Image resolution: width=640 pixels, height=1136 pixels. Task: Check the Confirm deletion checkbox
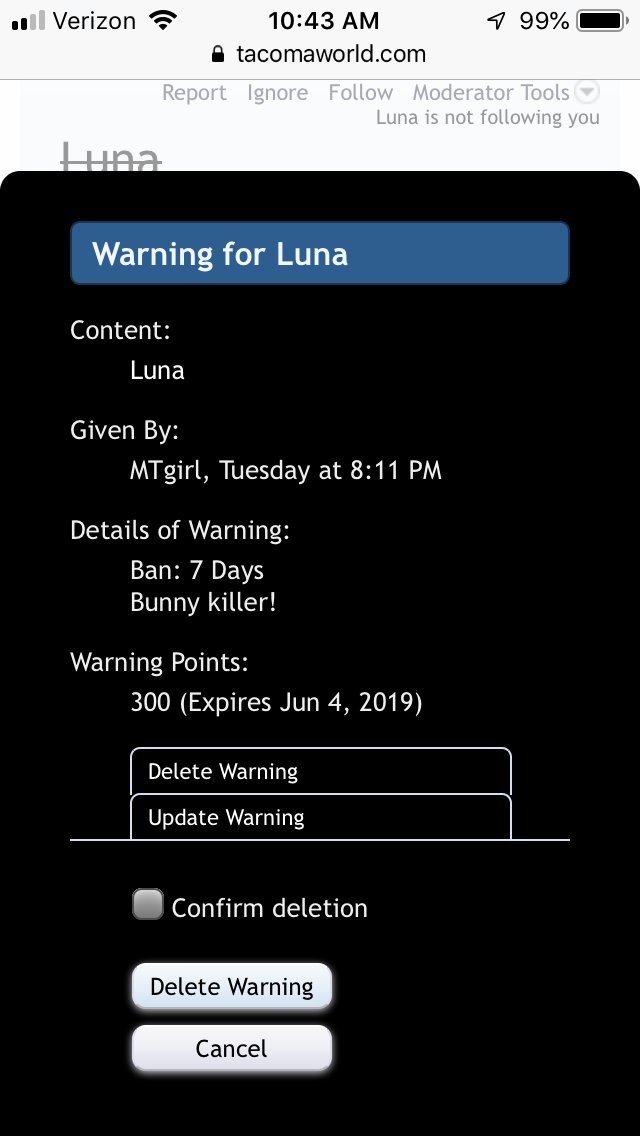click(x=148, y=905)
